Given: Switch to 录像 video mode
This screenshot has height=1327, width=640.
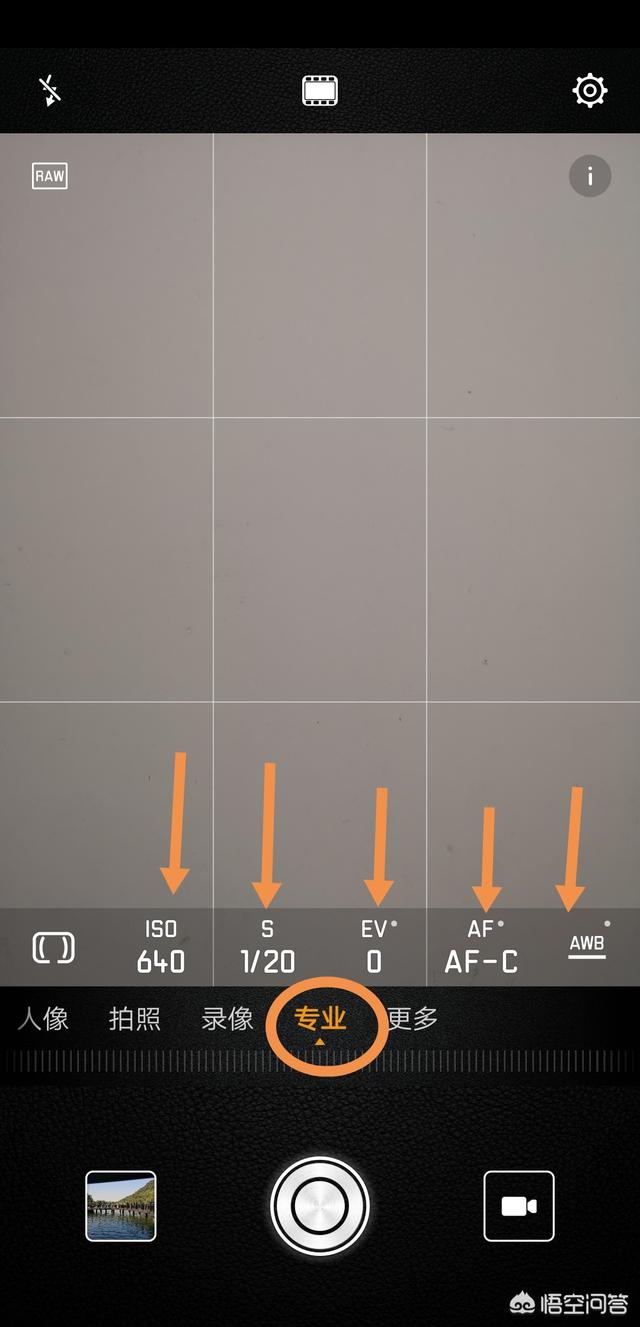Looking at the screenshot, I should (227, 1019).
